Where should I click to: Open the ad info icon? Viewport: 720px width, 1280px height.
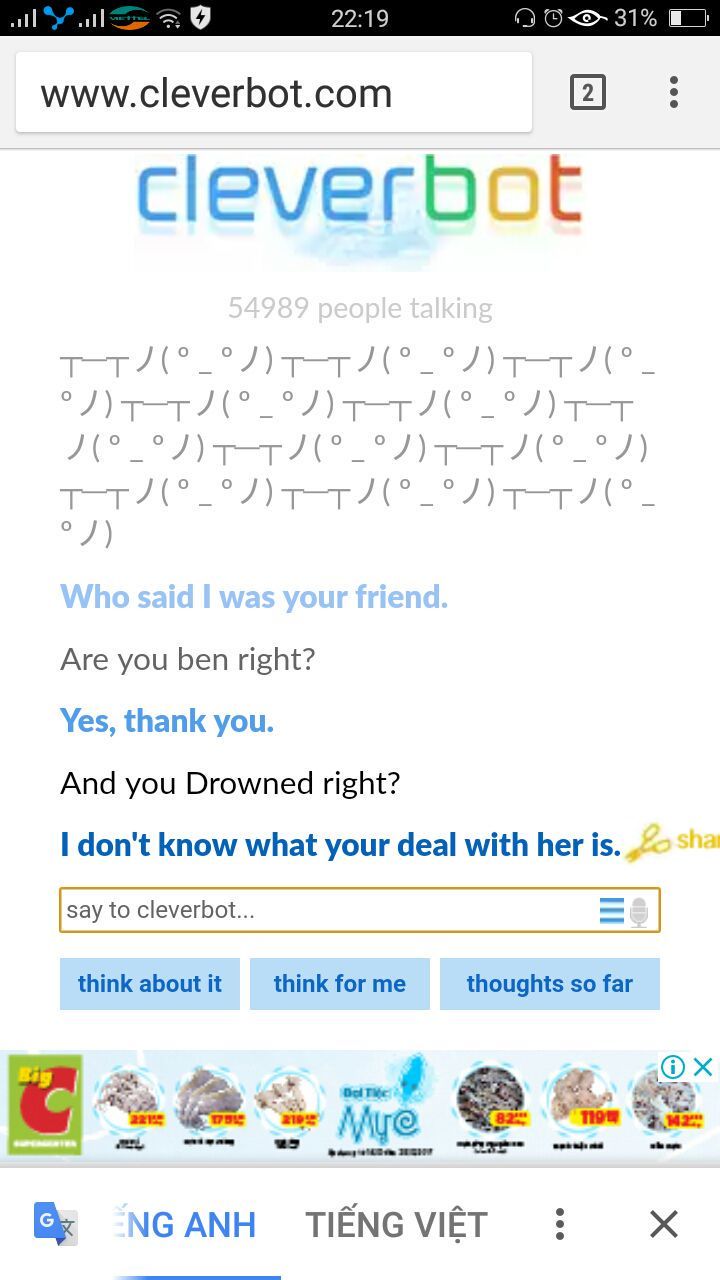673,1067
